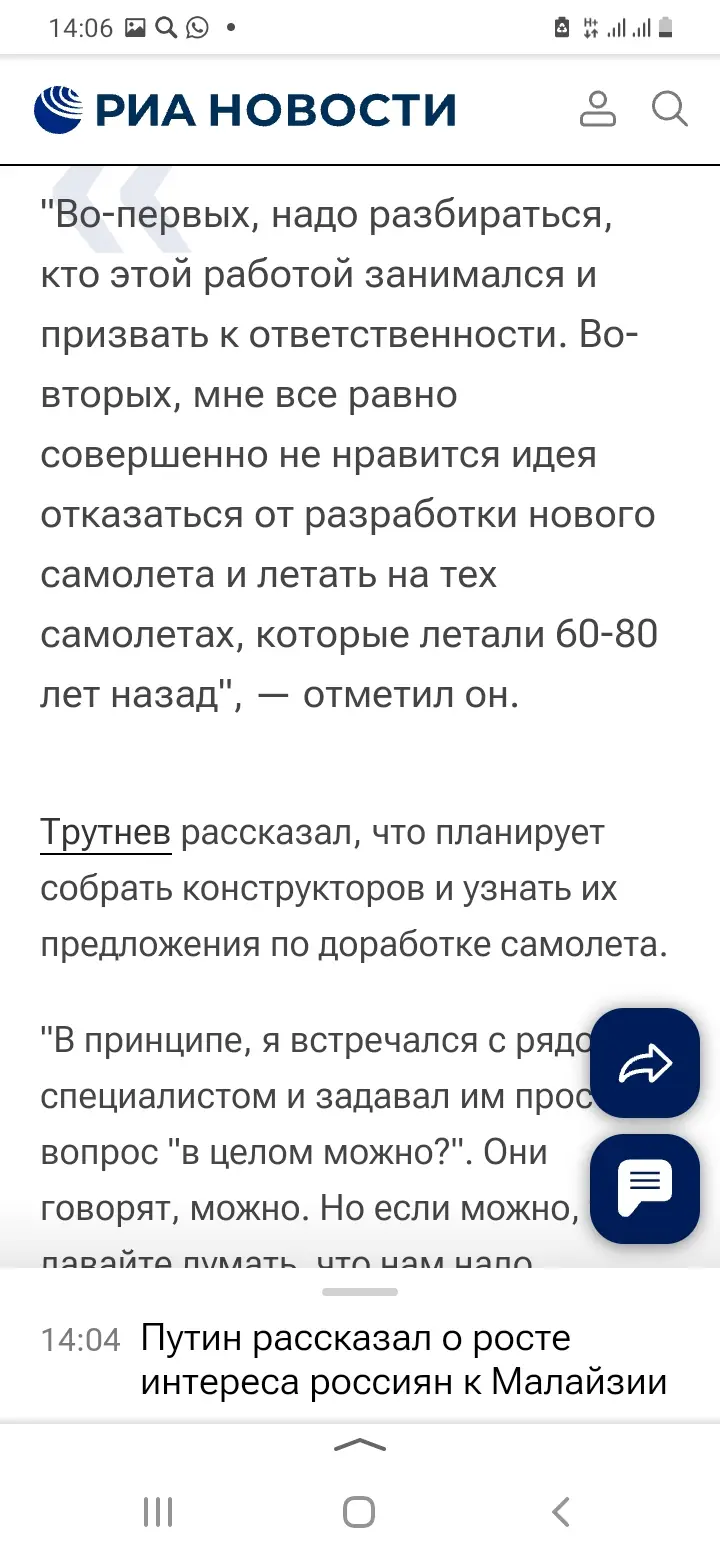Open the comments chat bubble button
The width and height of the screenshot is (720, 1560).
click(x=645, y=1187)
